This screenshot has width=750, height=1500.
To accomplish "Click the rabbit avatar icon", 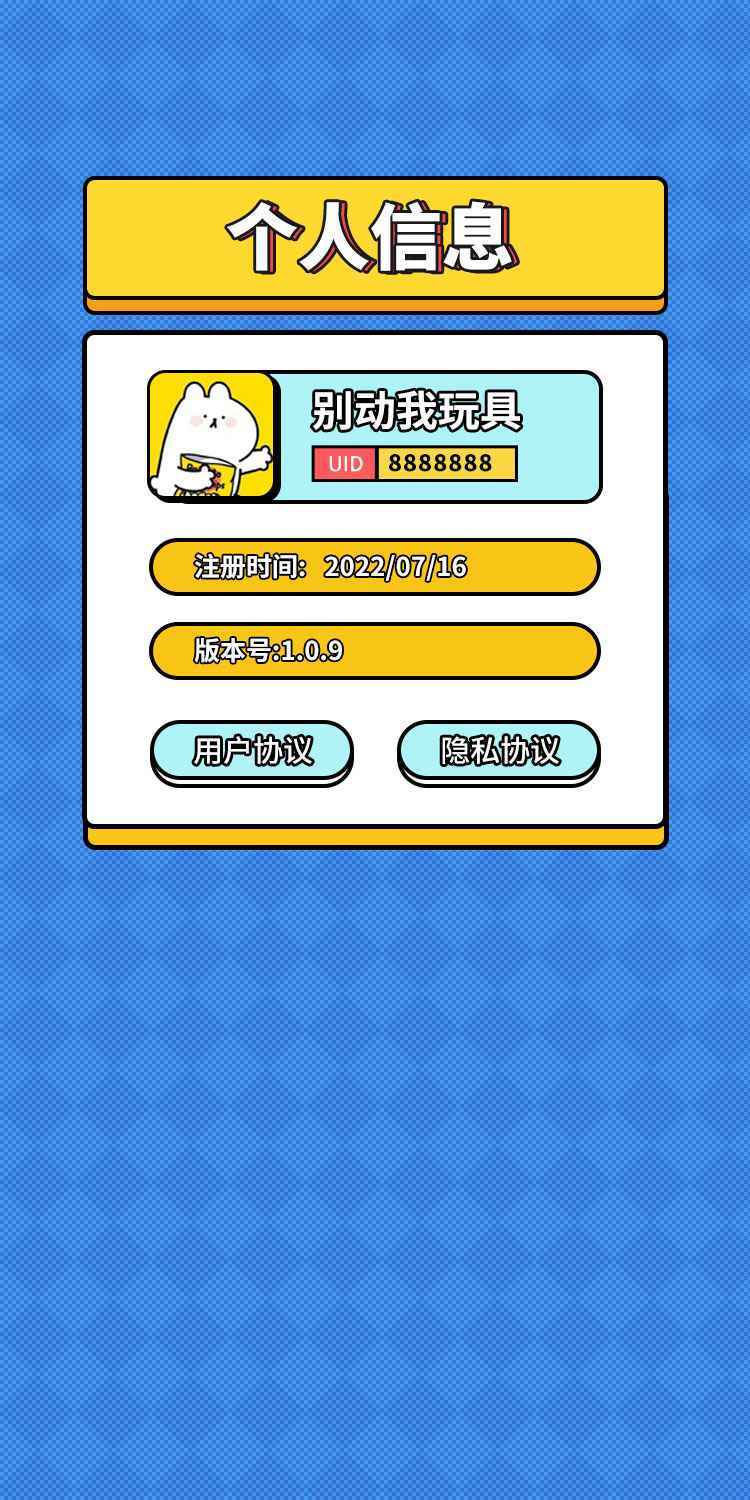I will [214, 435].
